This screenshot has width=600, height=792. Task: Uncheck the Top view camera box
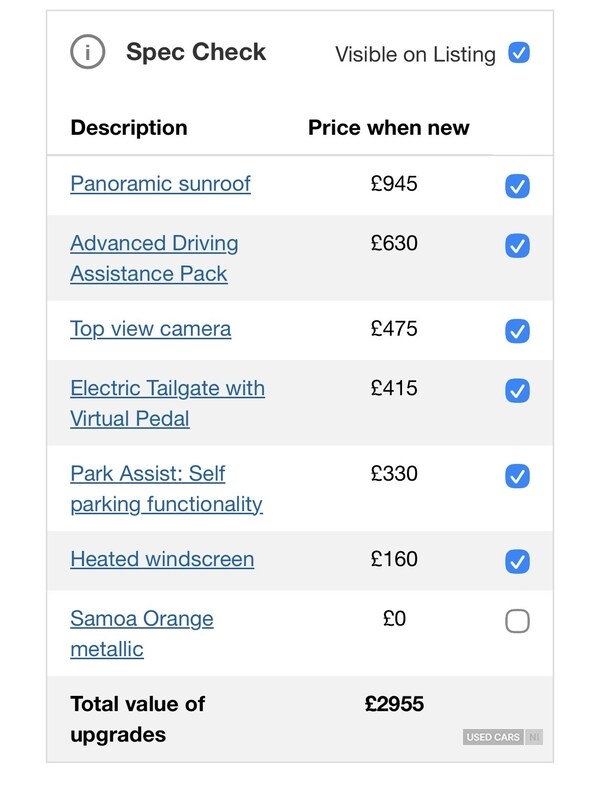(x=517, y=331)
